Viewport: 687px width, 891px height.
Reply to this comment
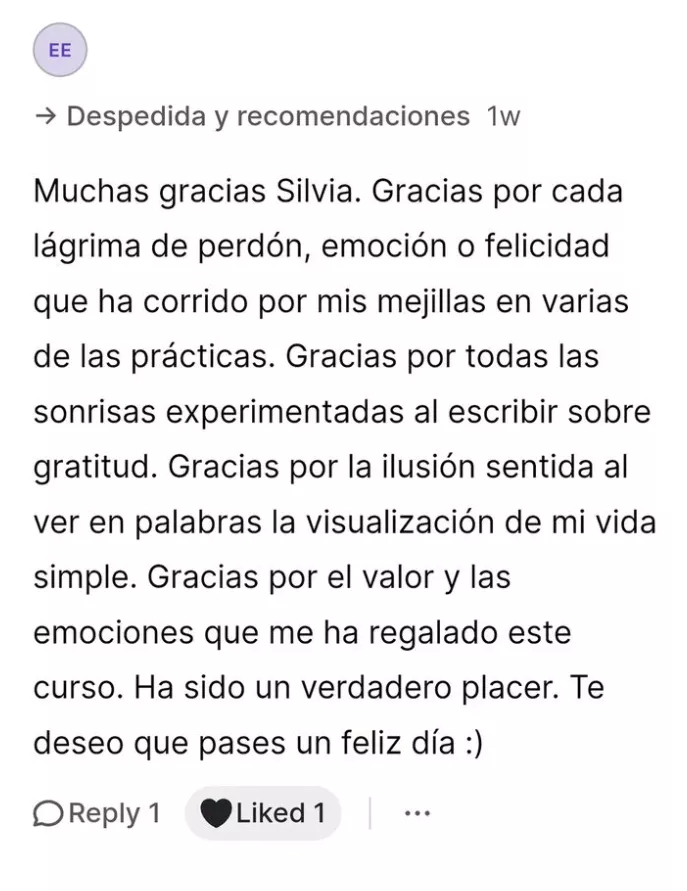(x=97, y=813)
